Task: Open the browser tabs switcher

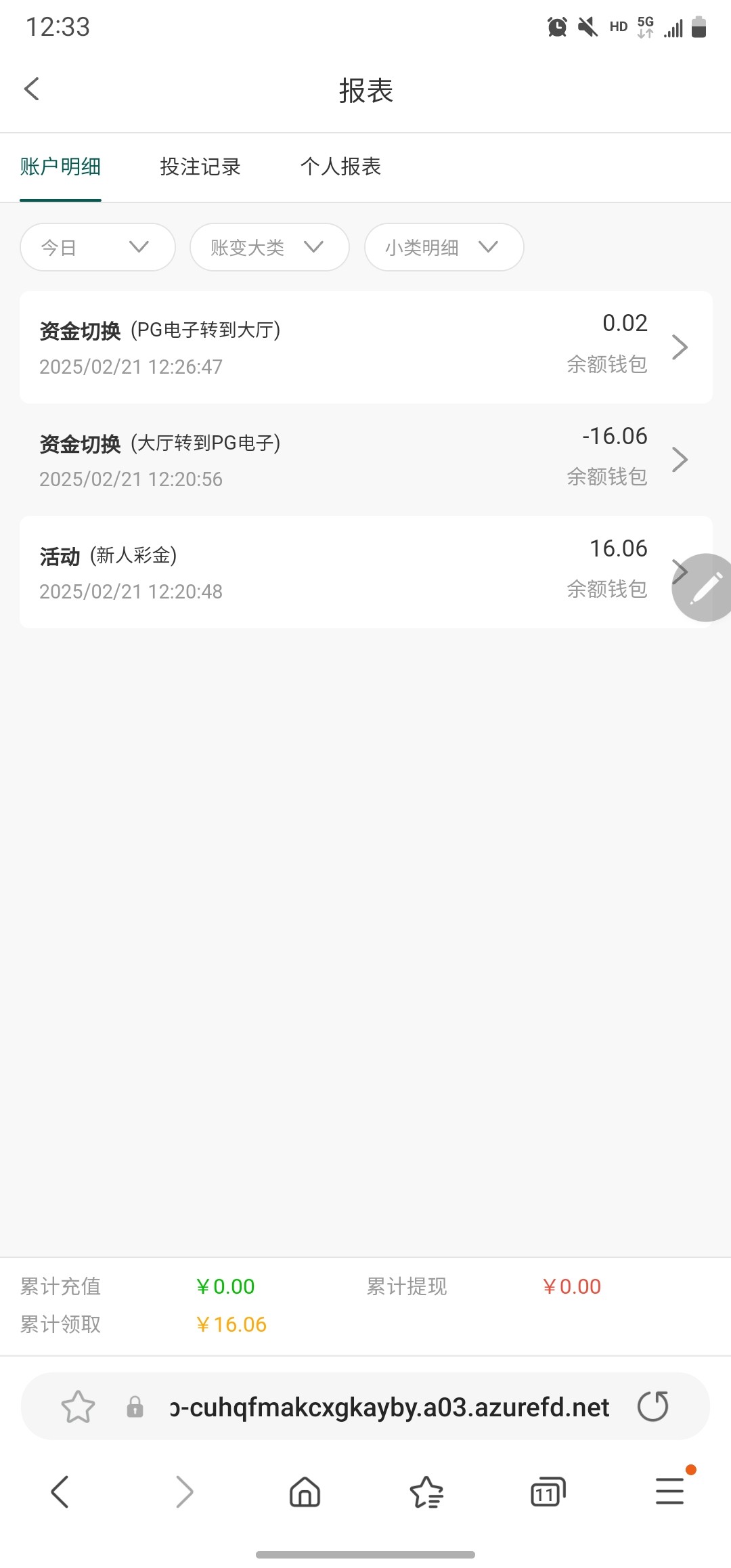Action: [x=548, y=1491]
